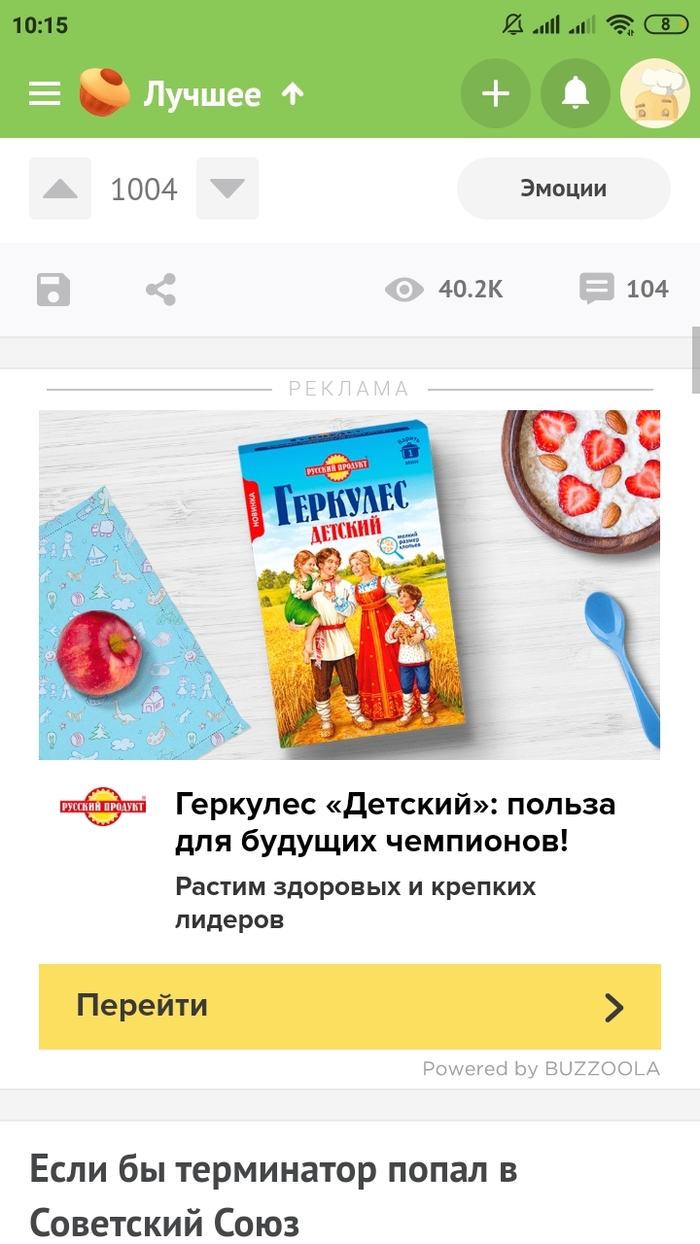Create a new post with plus button
The width and height of the screenshot is (700, 1244).
pyautogui.click(x=496, y=94)
